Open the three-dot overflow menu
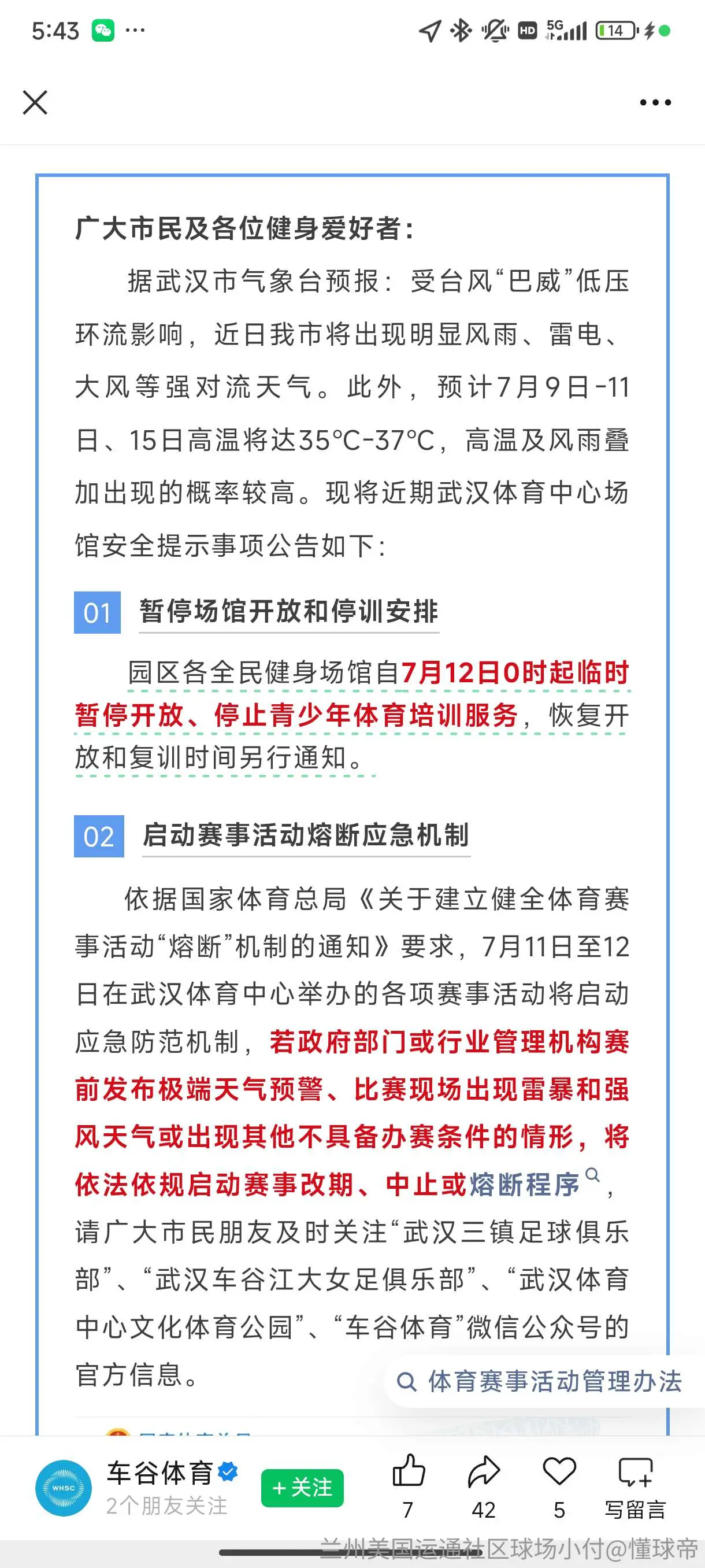 tap(655, 102)
